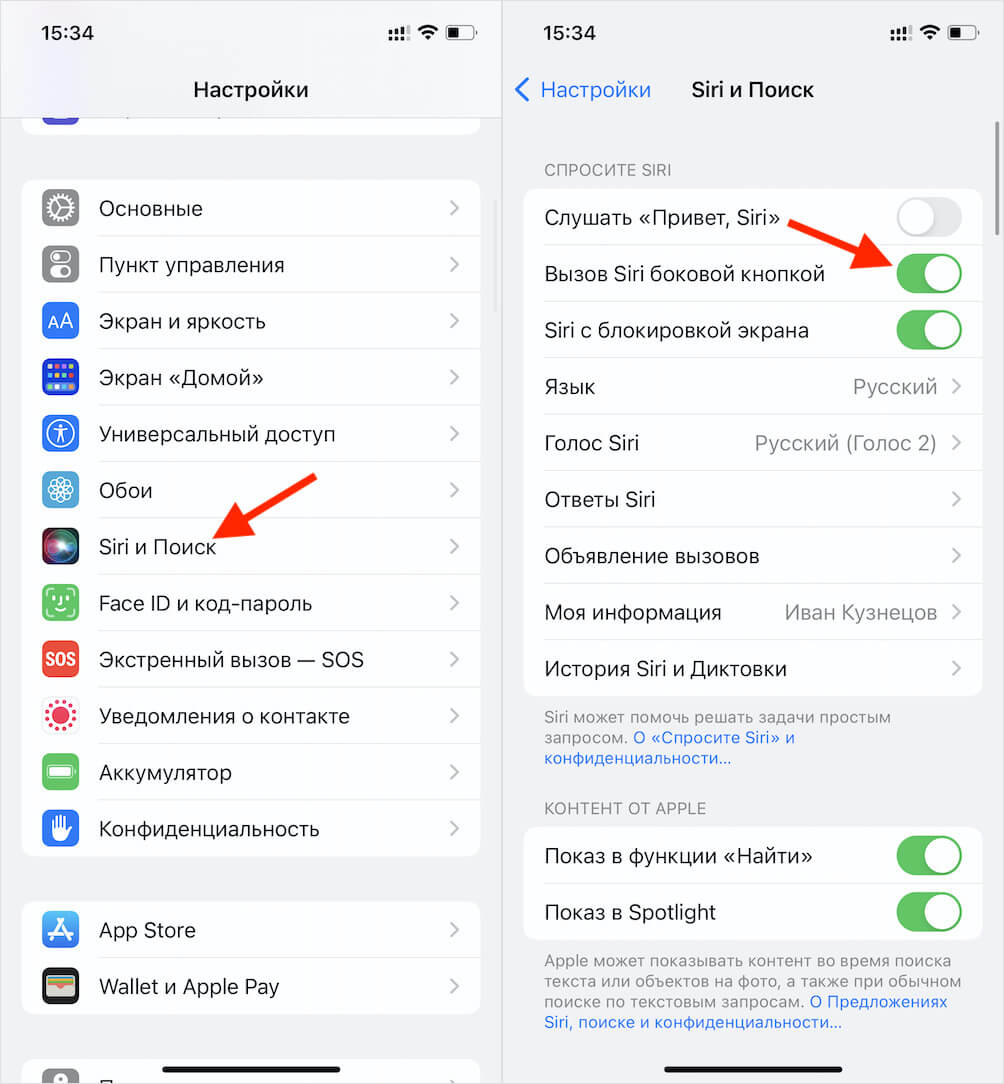The height and width of the screenshot is (1084, 1004).
Task: Open Основные settings
Action: click(250, 209)
